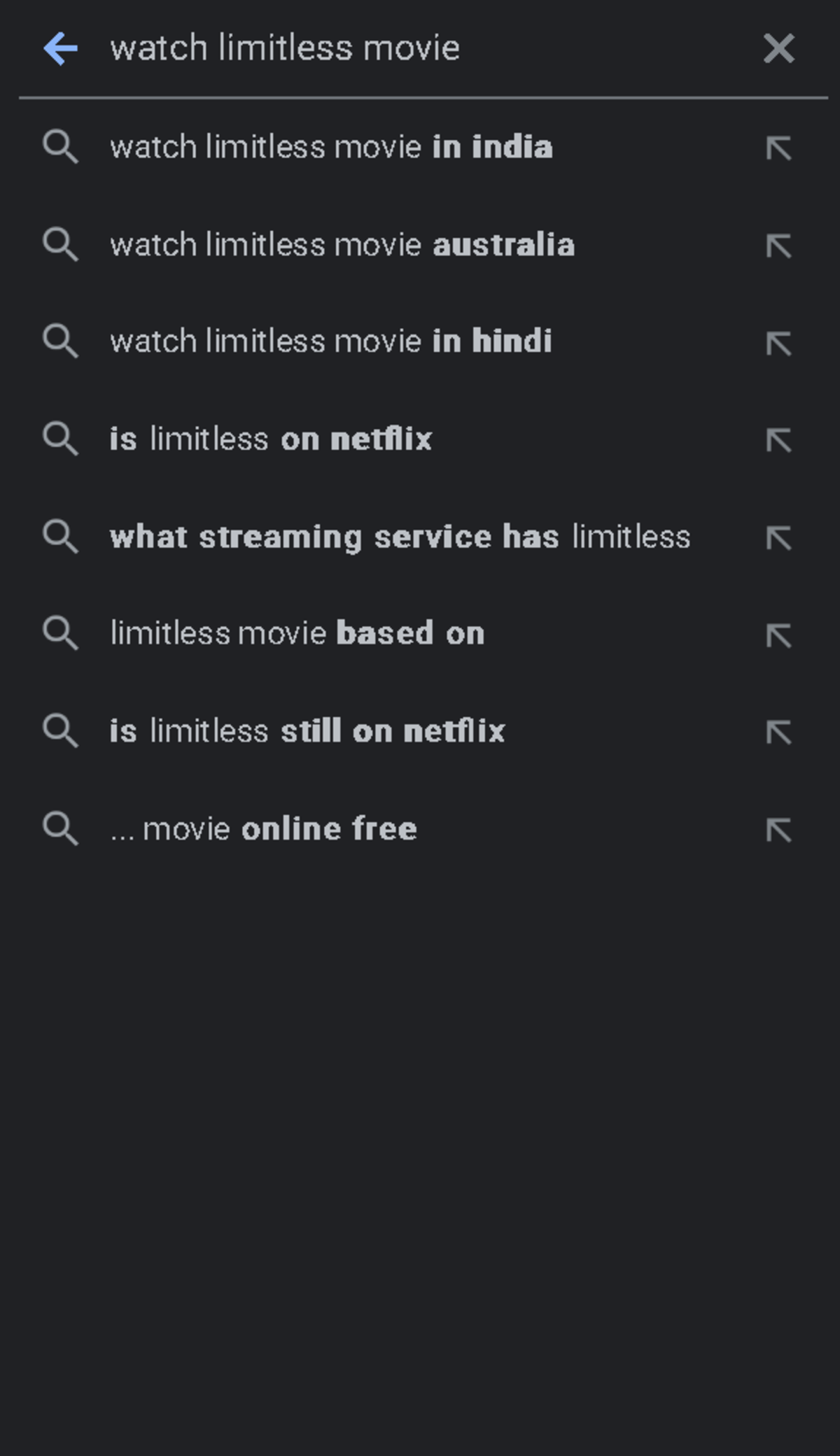The height and width of the screenshot is (1456, 840).
Task: Tap arrow beside 'is limitless still on netflix'
Action: 778,733
